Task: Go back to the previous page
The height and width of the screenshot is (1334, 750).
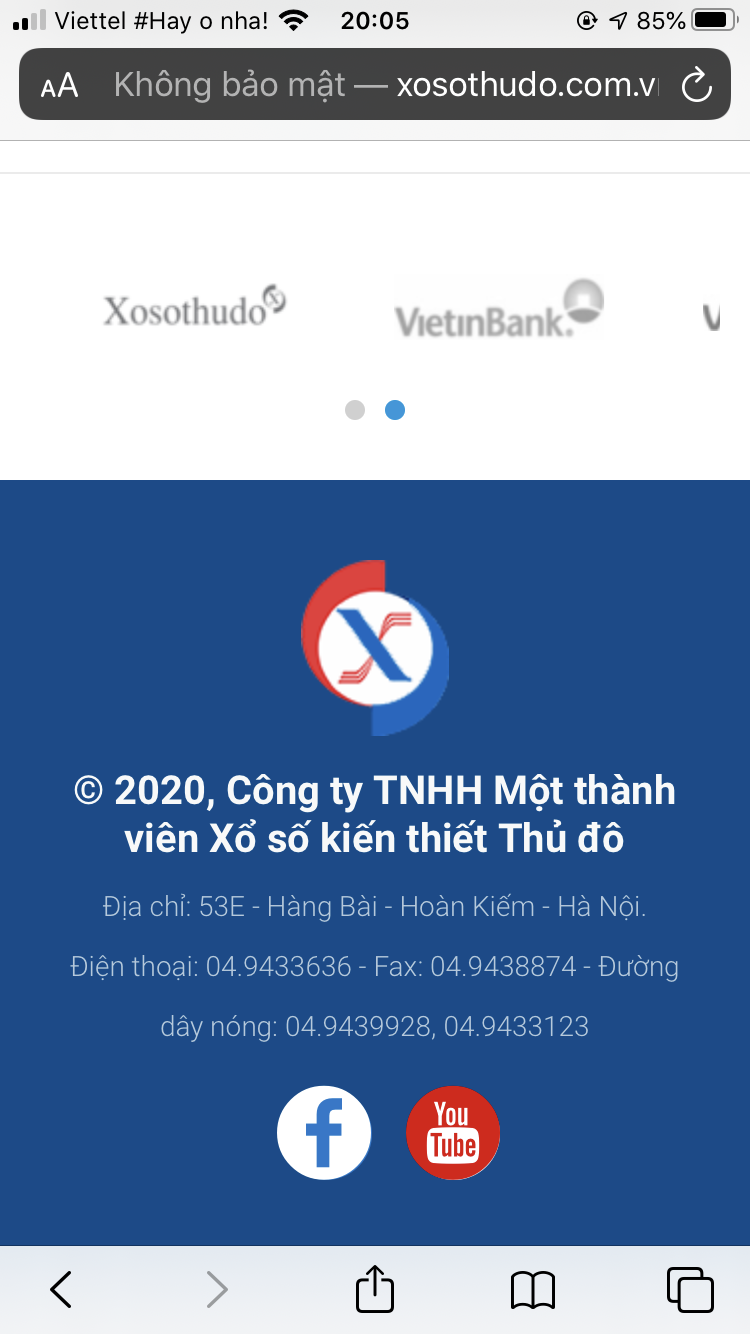Action: tap(61, 1289)
